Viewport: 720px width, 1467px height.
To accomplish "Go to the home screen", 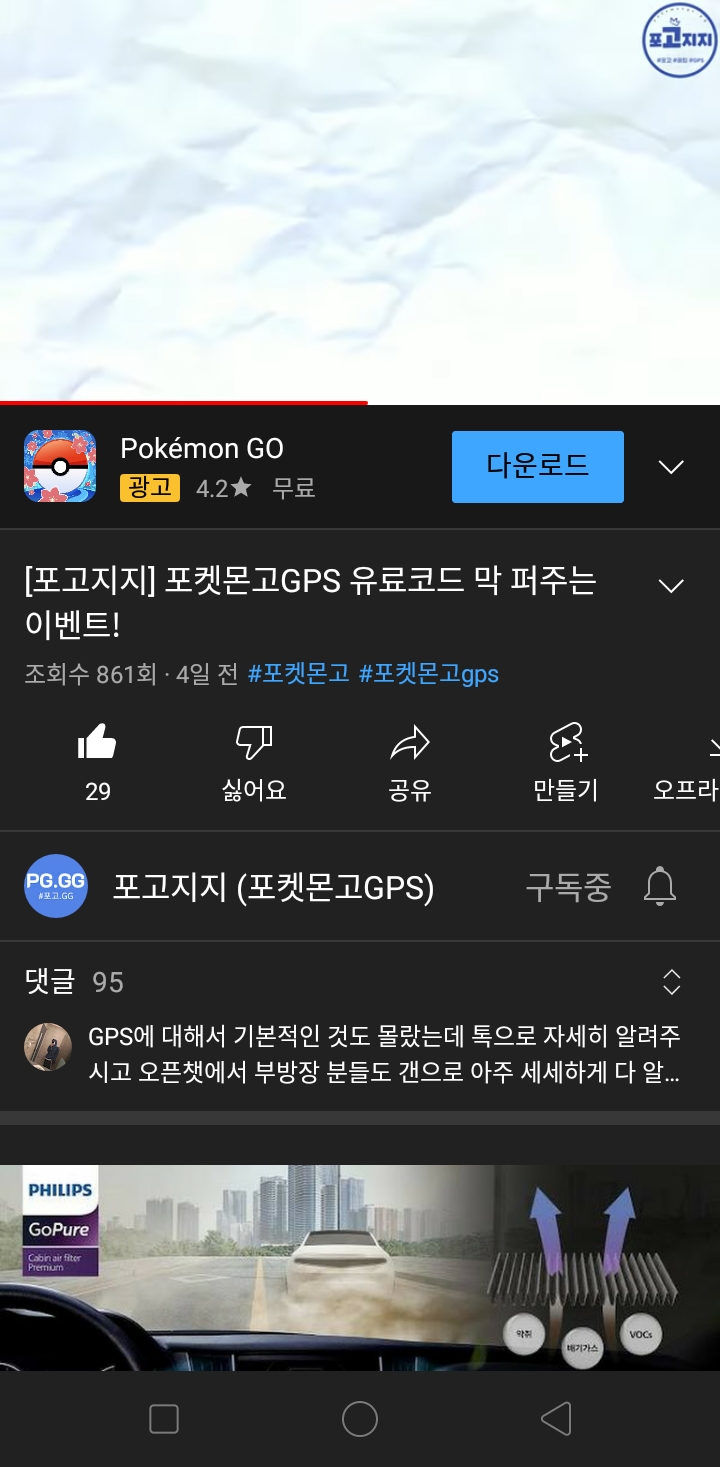I will (x=360, y=1418).
